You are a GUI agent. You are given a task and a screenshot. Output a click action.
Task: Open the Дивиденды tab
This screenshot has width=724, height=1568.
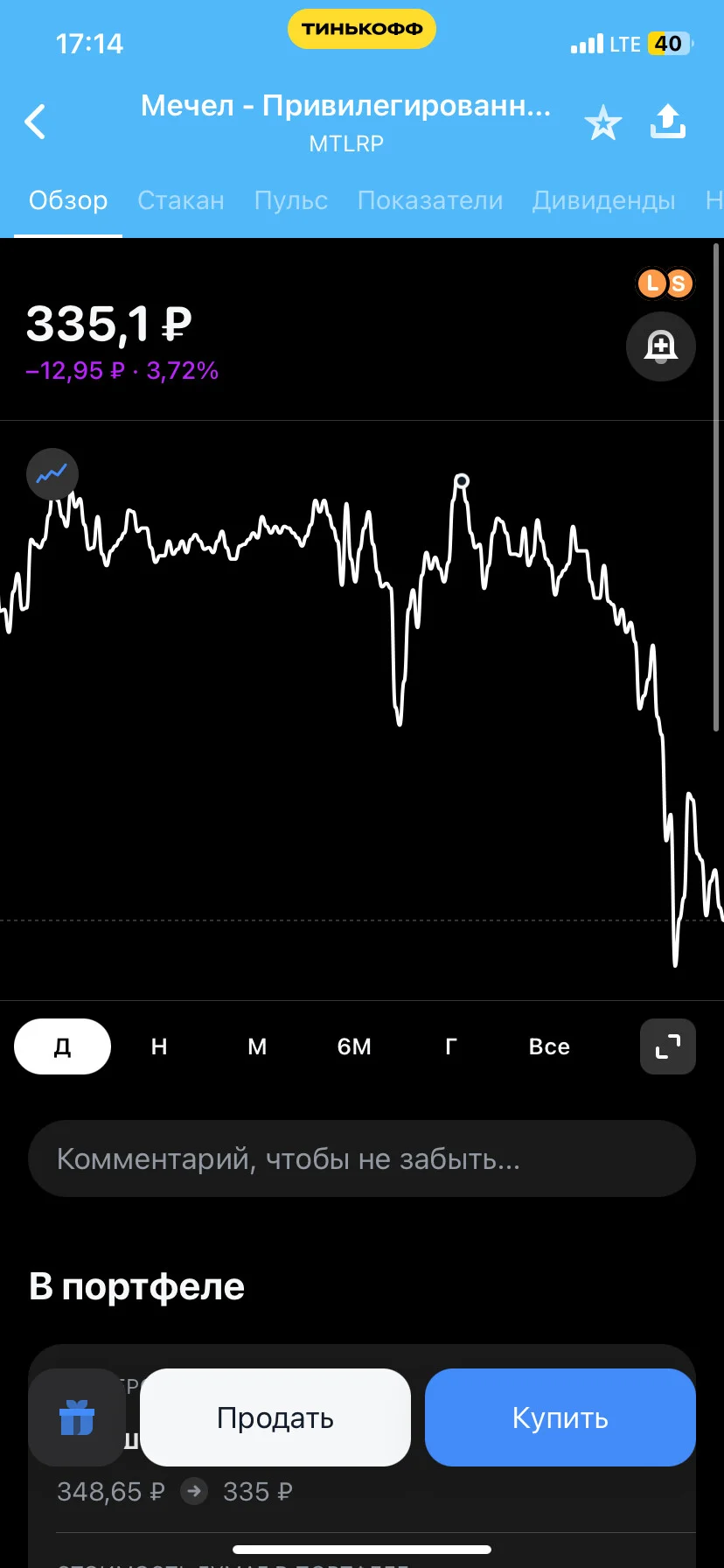[x=604, y=200]
